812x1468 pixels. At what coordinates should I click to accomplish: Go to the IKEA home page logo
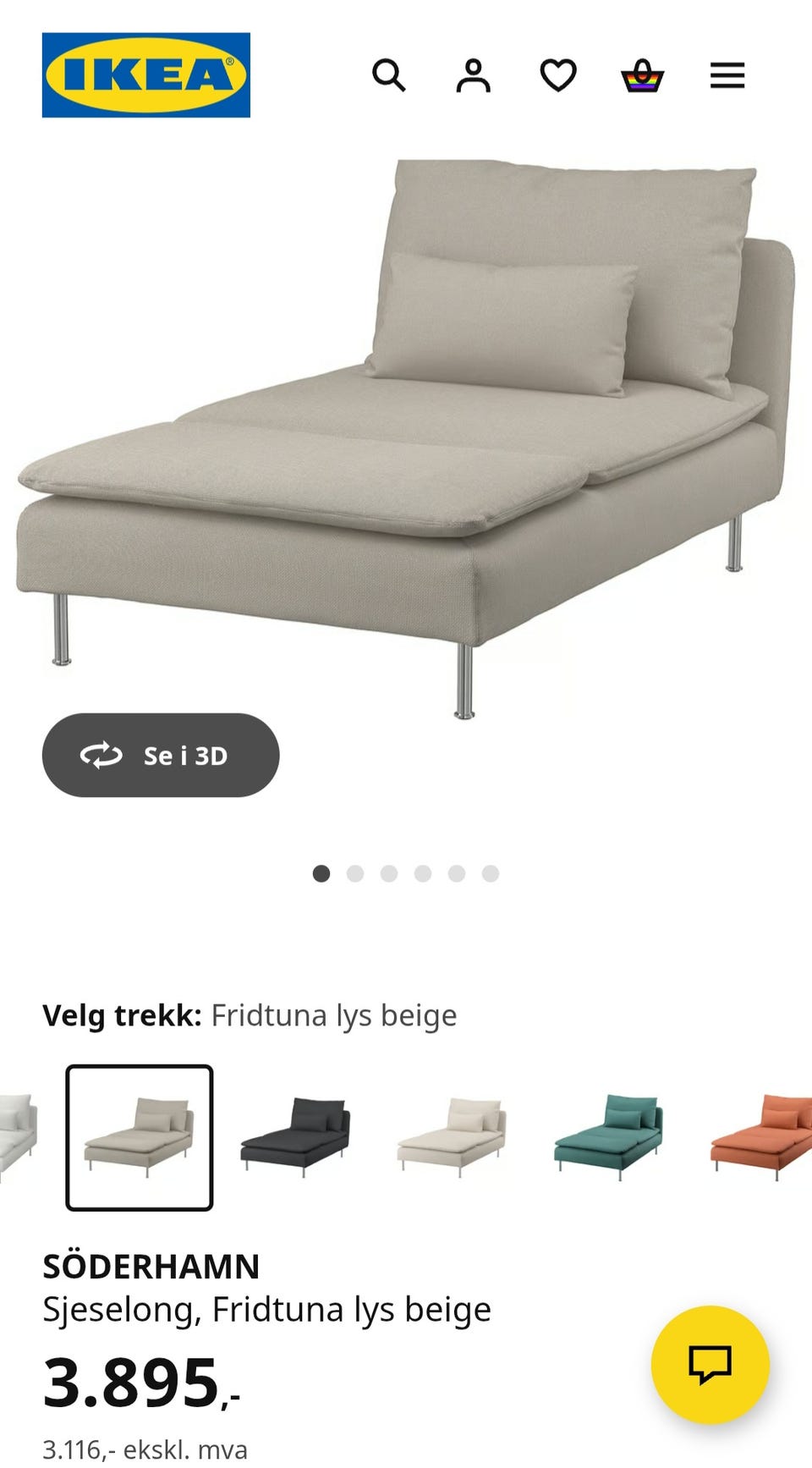coord(146,75)
